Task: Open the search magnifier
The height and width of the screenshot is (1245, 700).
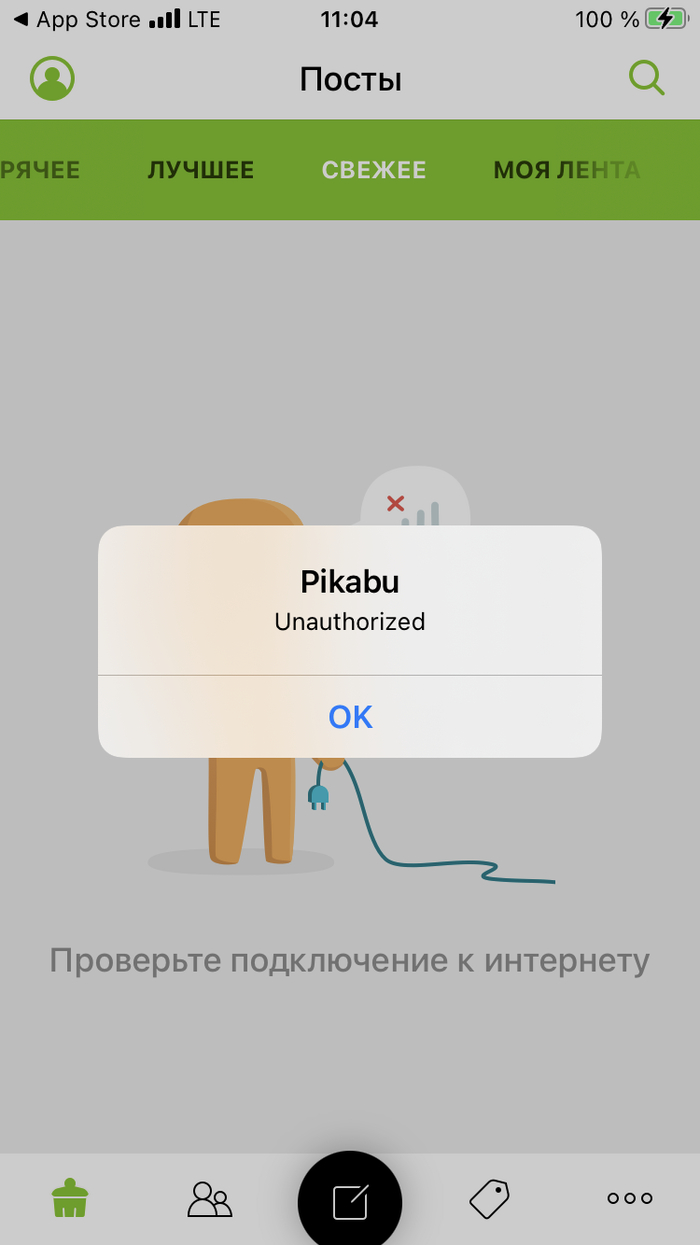Action: pos(646,78)
